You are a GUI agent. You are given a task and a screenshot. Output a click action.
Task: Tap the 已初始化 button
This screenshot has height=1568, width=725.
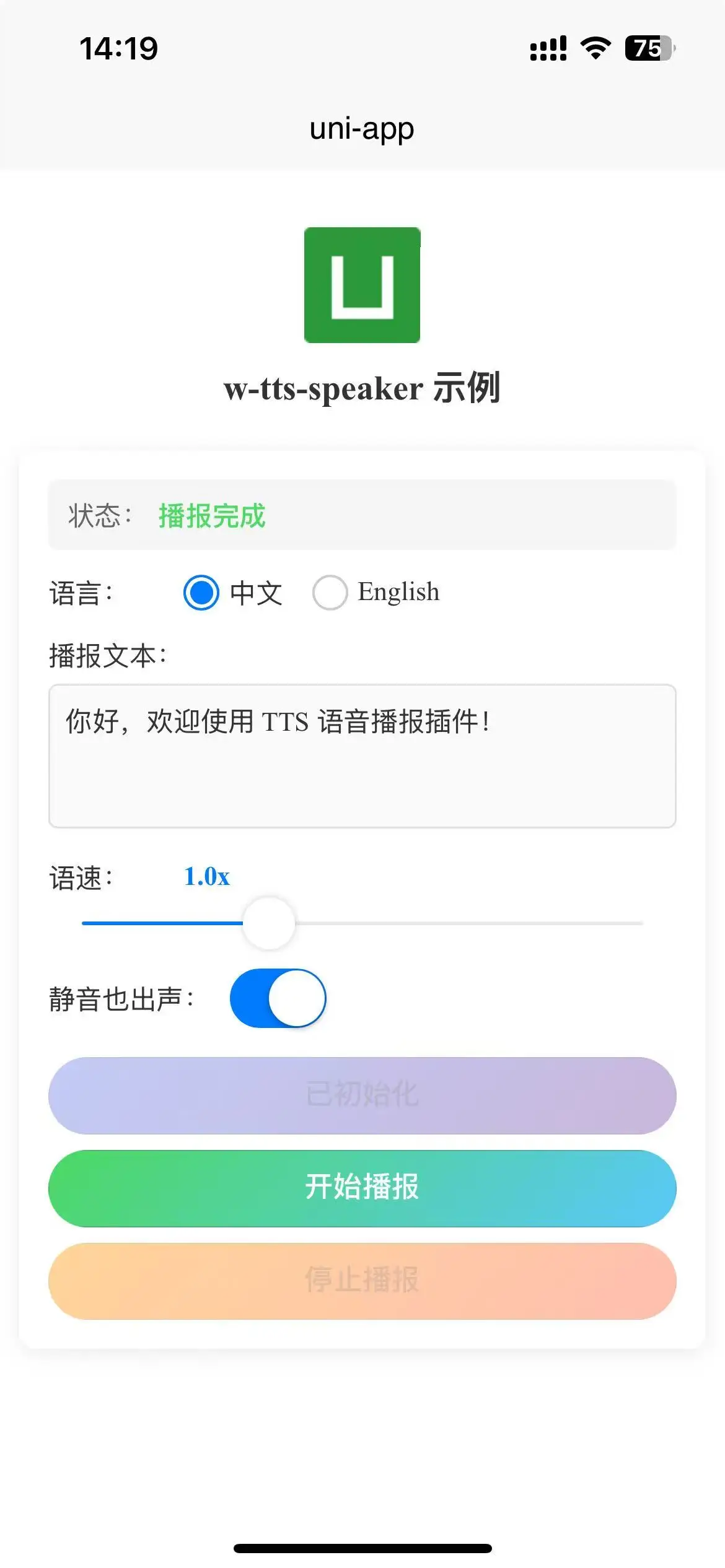362,1095
